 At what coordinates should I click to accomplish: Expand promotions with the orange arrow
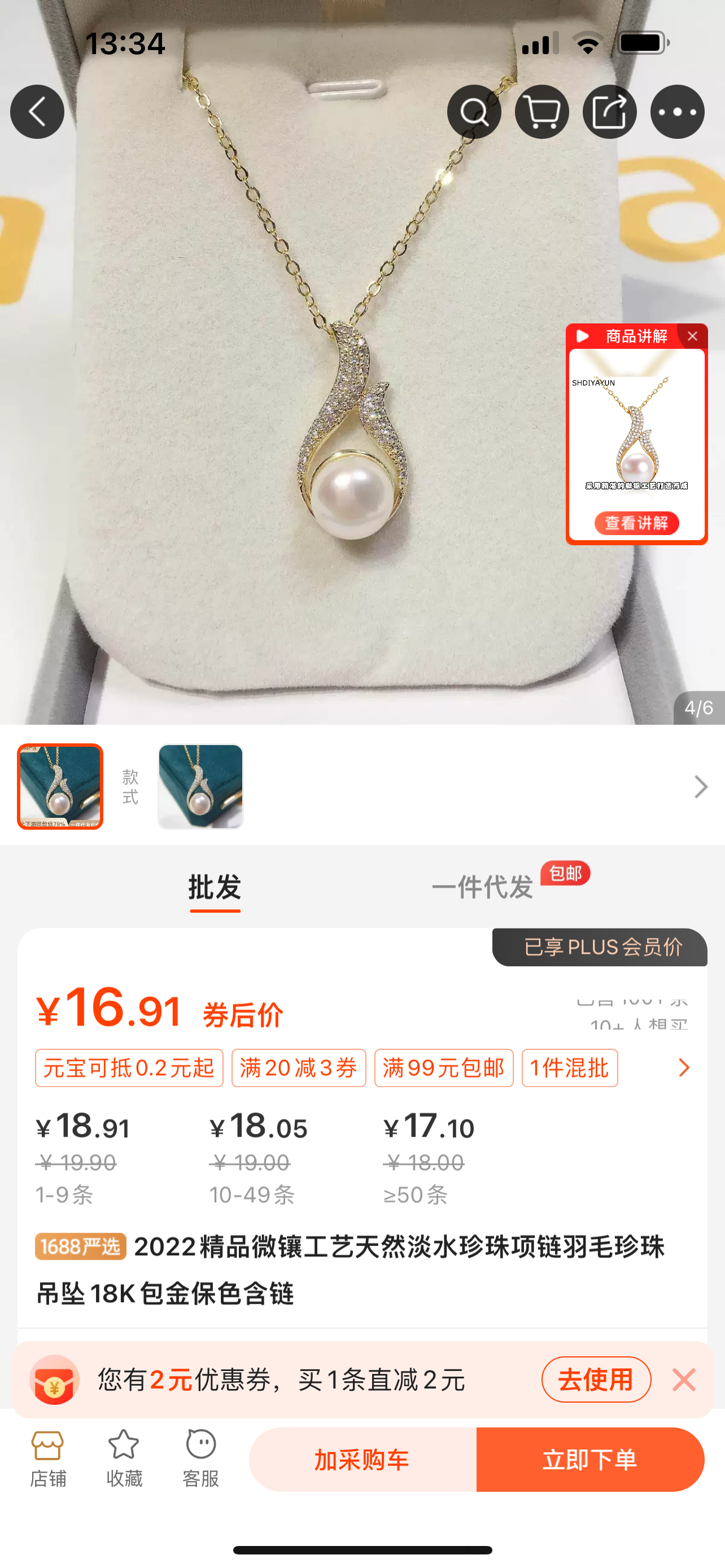tap(684, 1068)
